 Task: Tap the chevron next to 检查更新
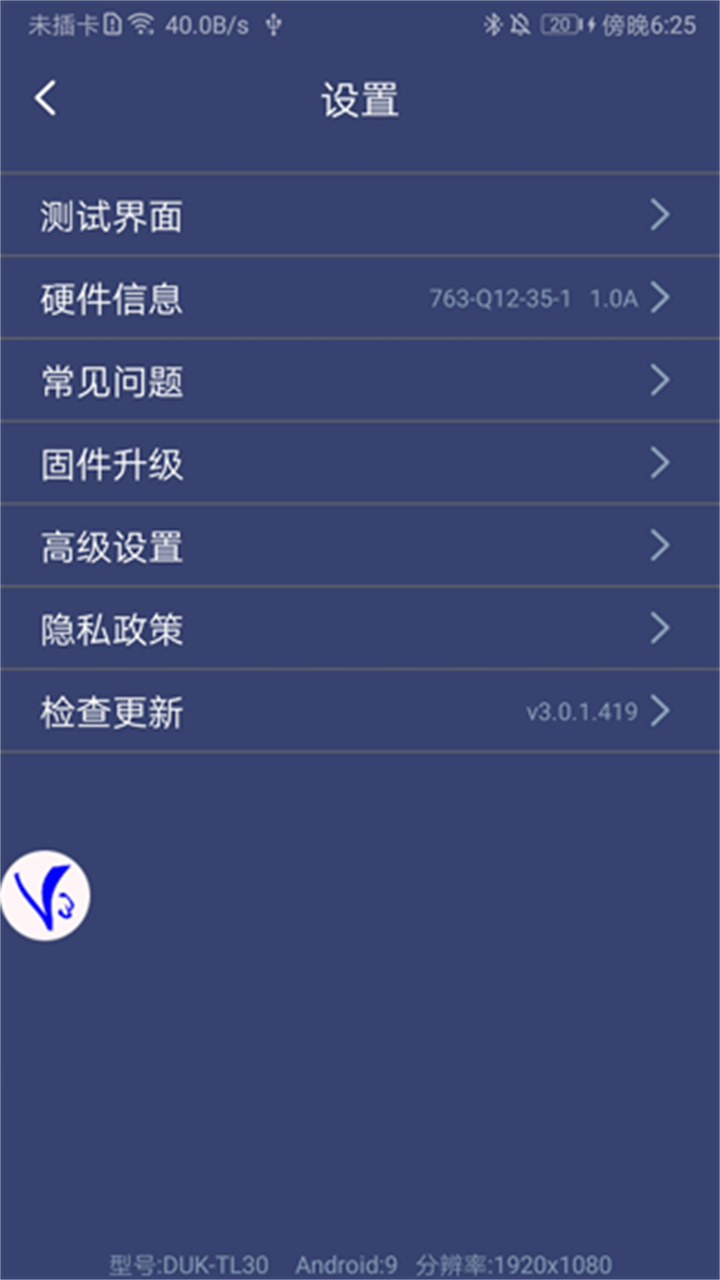coord(660,710)
